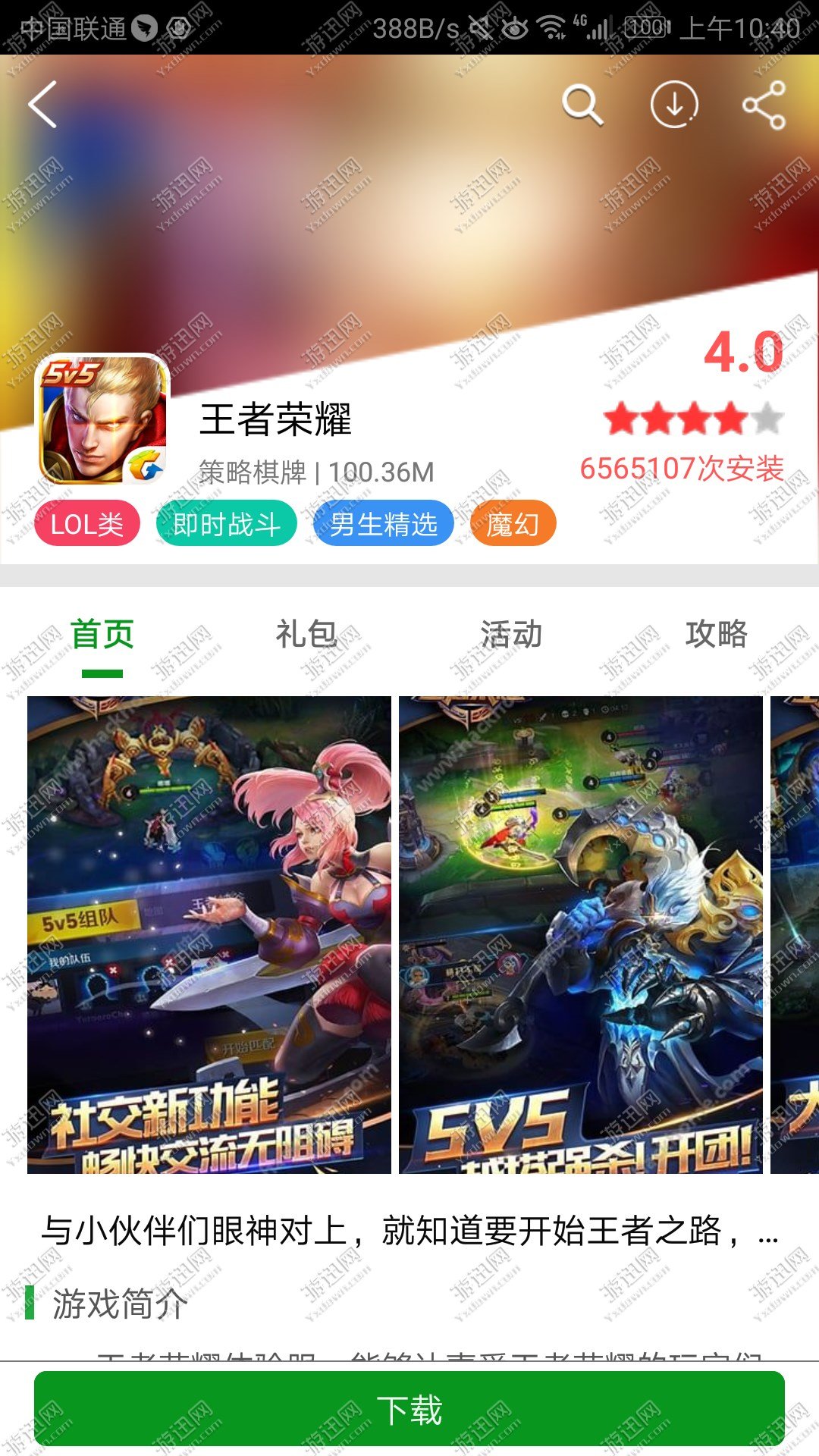
Task: Switch to the 礼包 tab
Action: (x=306, y=634)
